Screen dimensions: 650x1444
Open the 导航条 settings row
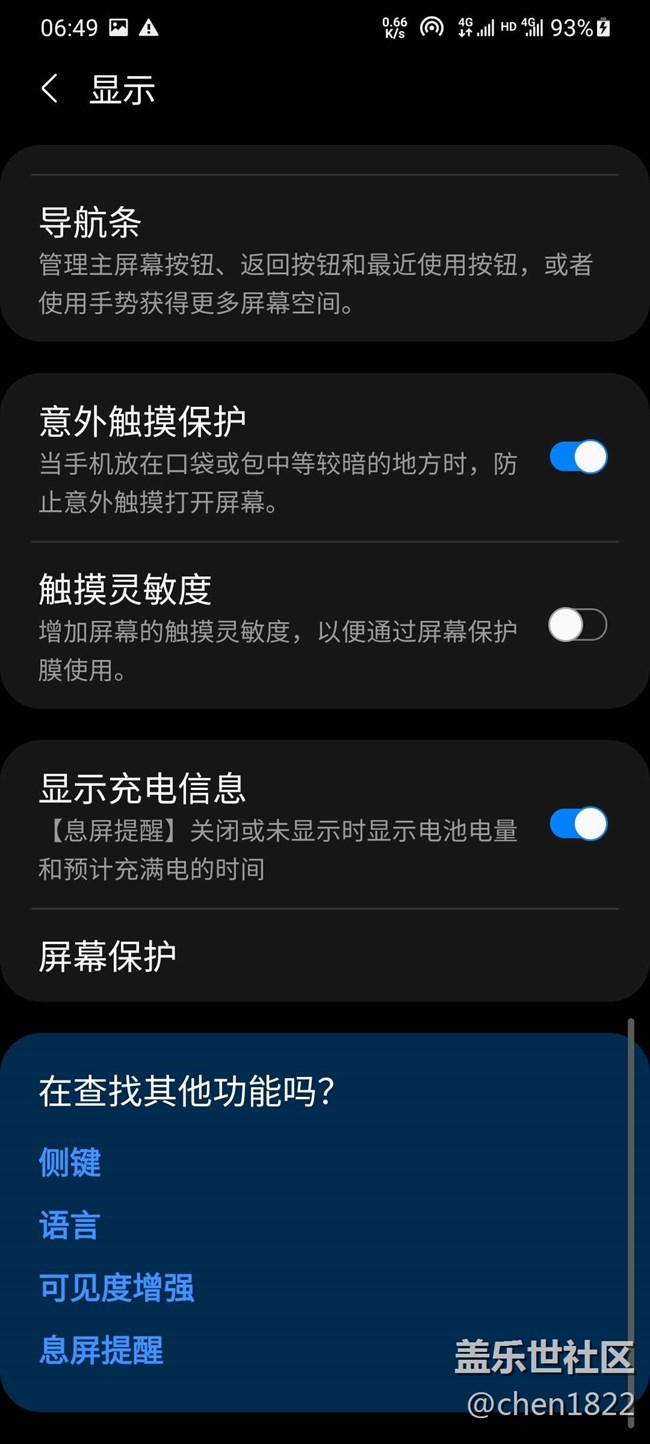click(x=325, y=259)
